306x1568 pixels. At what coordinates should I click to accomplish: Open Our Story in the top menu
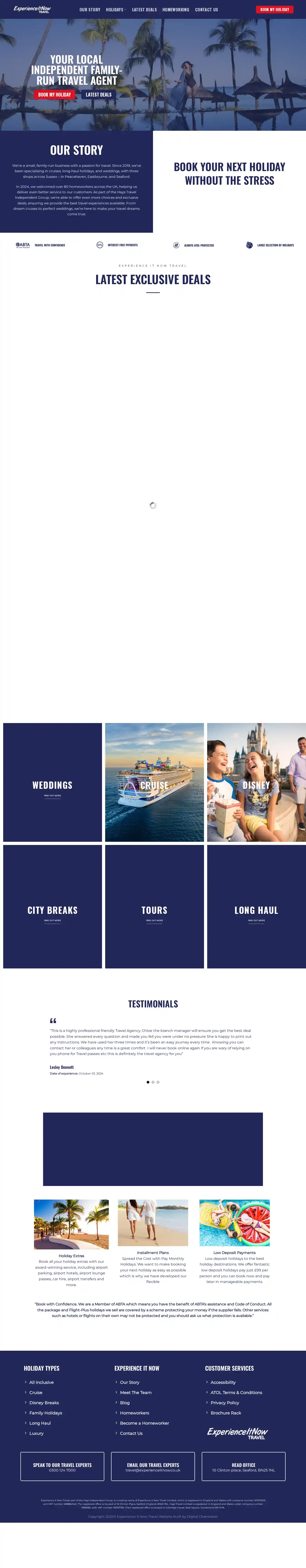pos(90,10)
